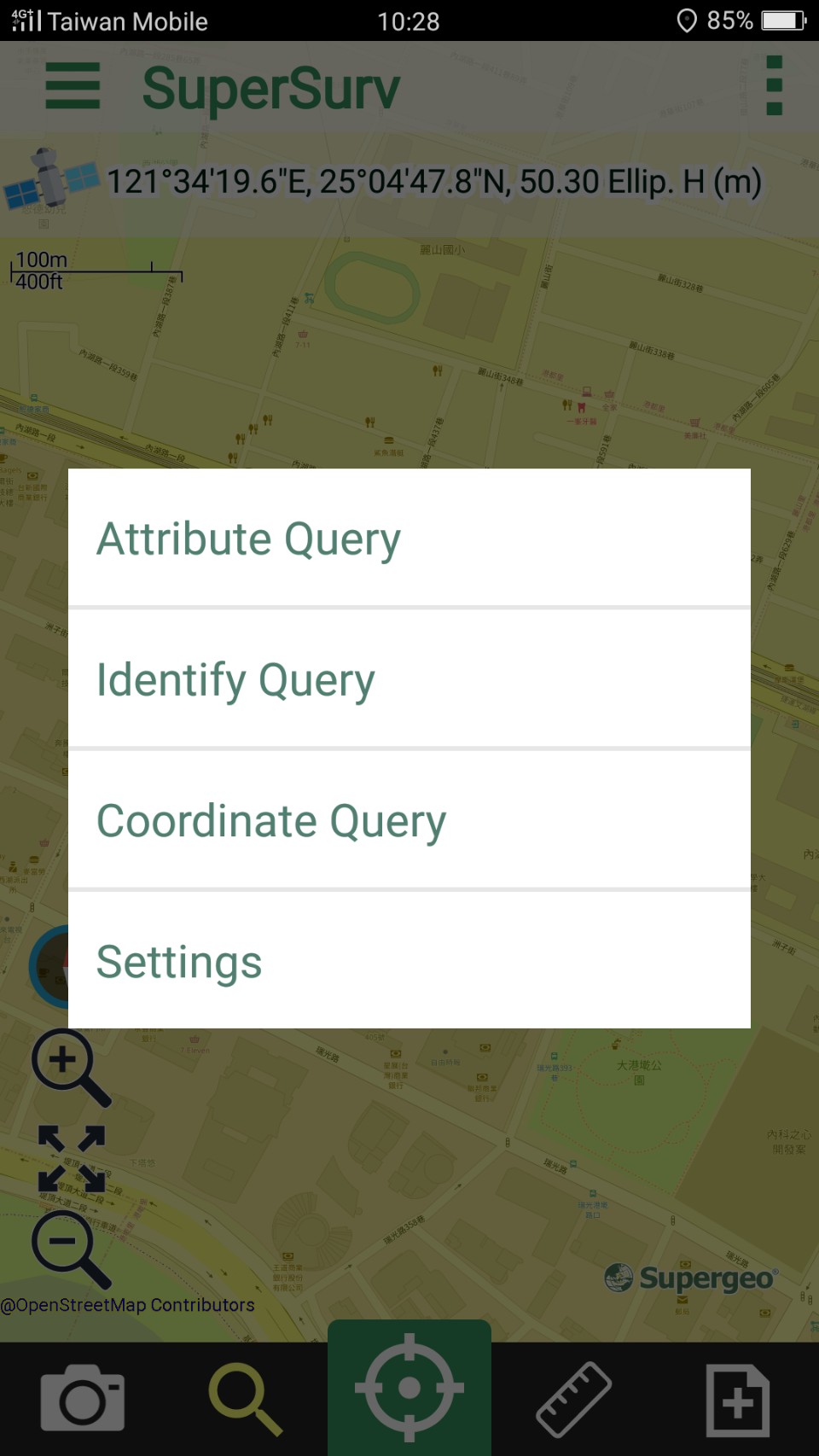Tap the full extent arrows icon
This screenshot has height=1456, width=819.
(x=72, y=1159)
